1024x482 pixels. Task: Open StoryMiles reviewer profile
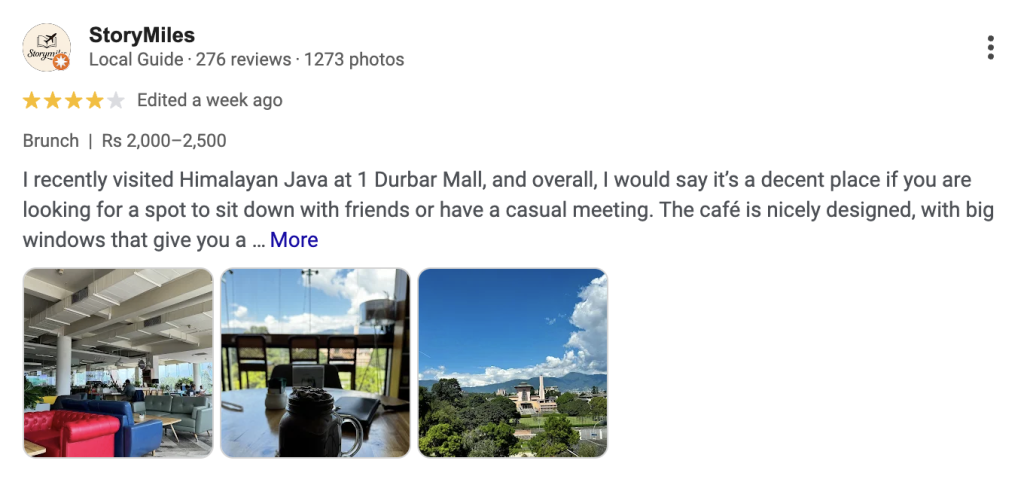click(x=141, y=36)
